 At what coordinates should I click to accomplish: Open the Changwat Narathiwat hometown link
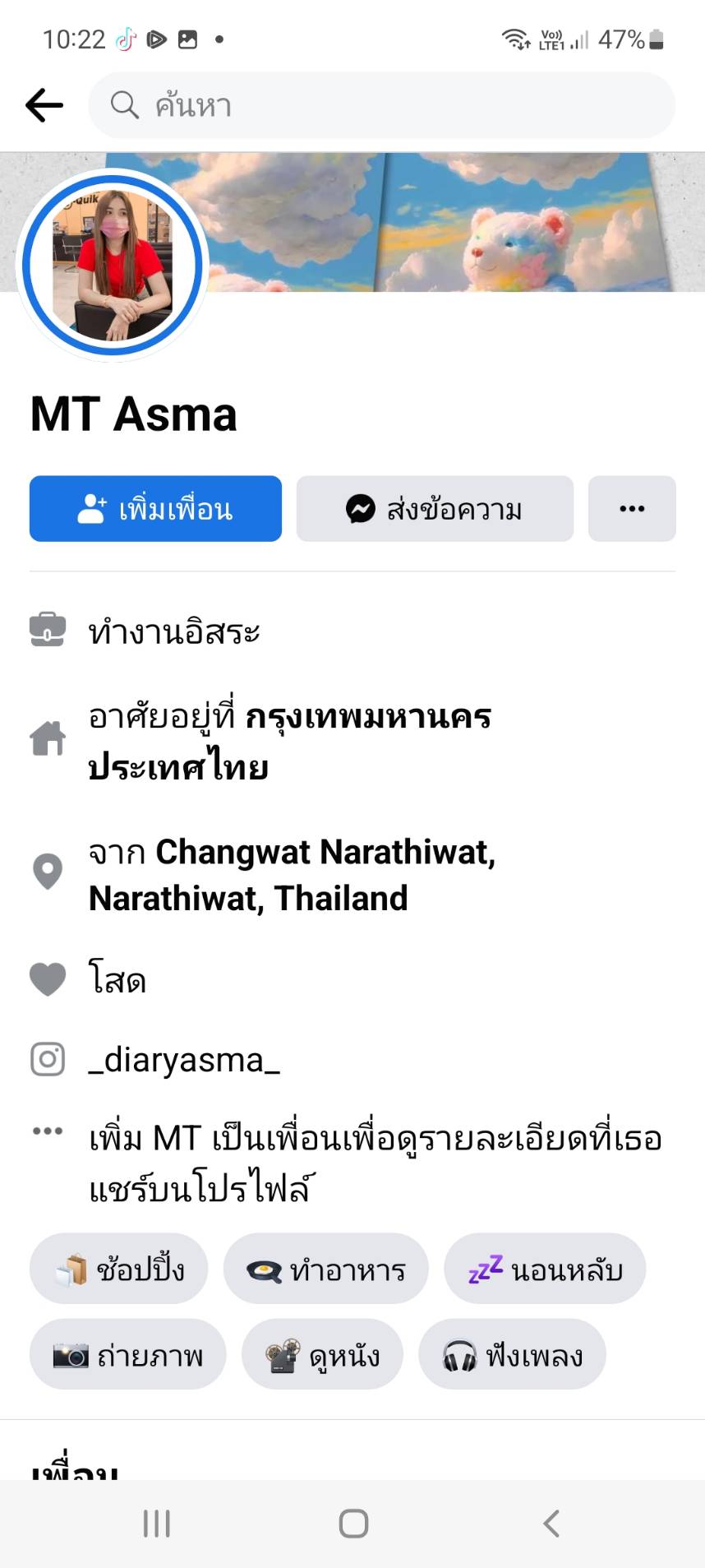(325, 853)
